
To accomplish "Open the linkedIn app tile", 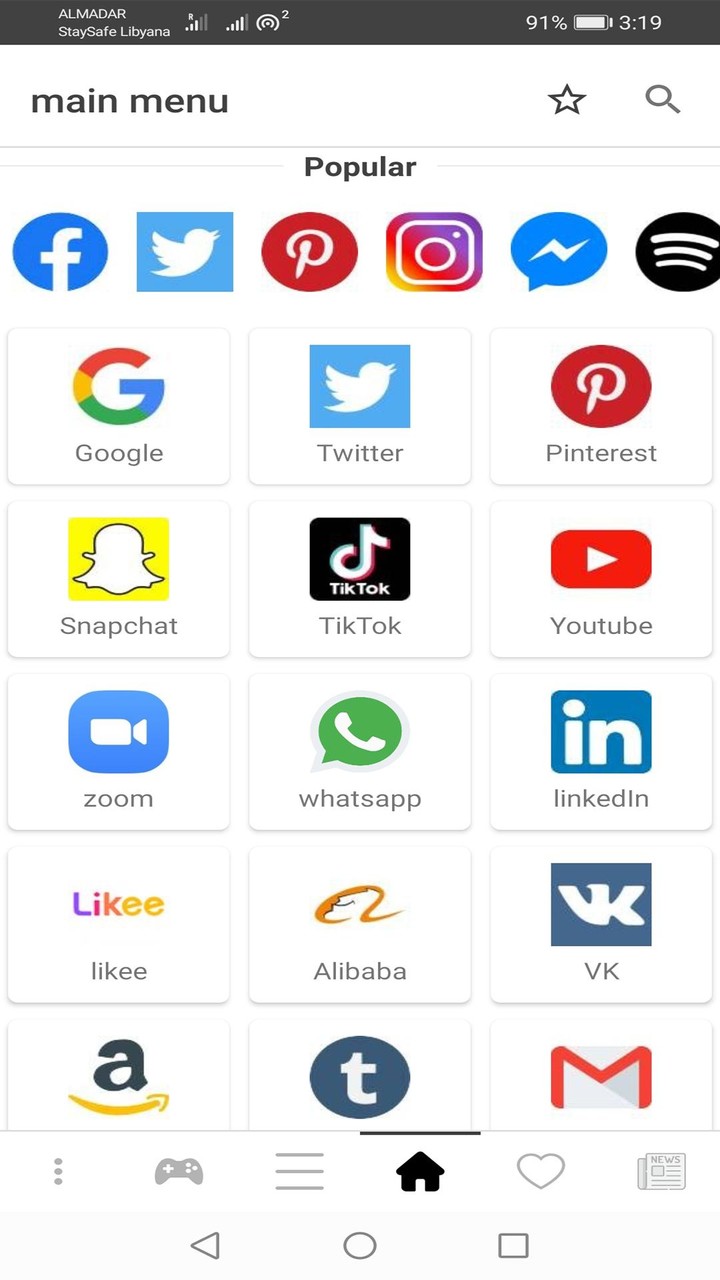I will pos(601,751).
